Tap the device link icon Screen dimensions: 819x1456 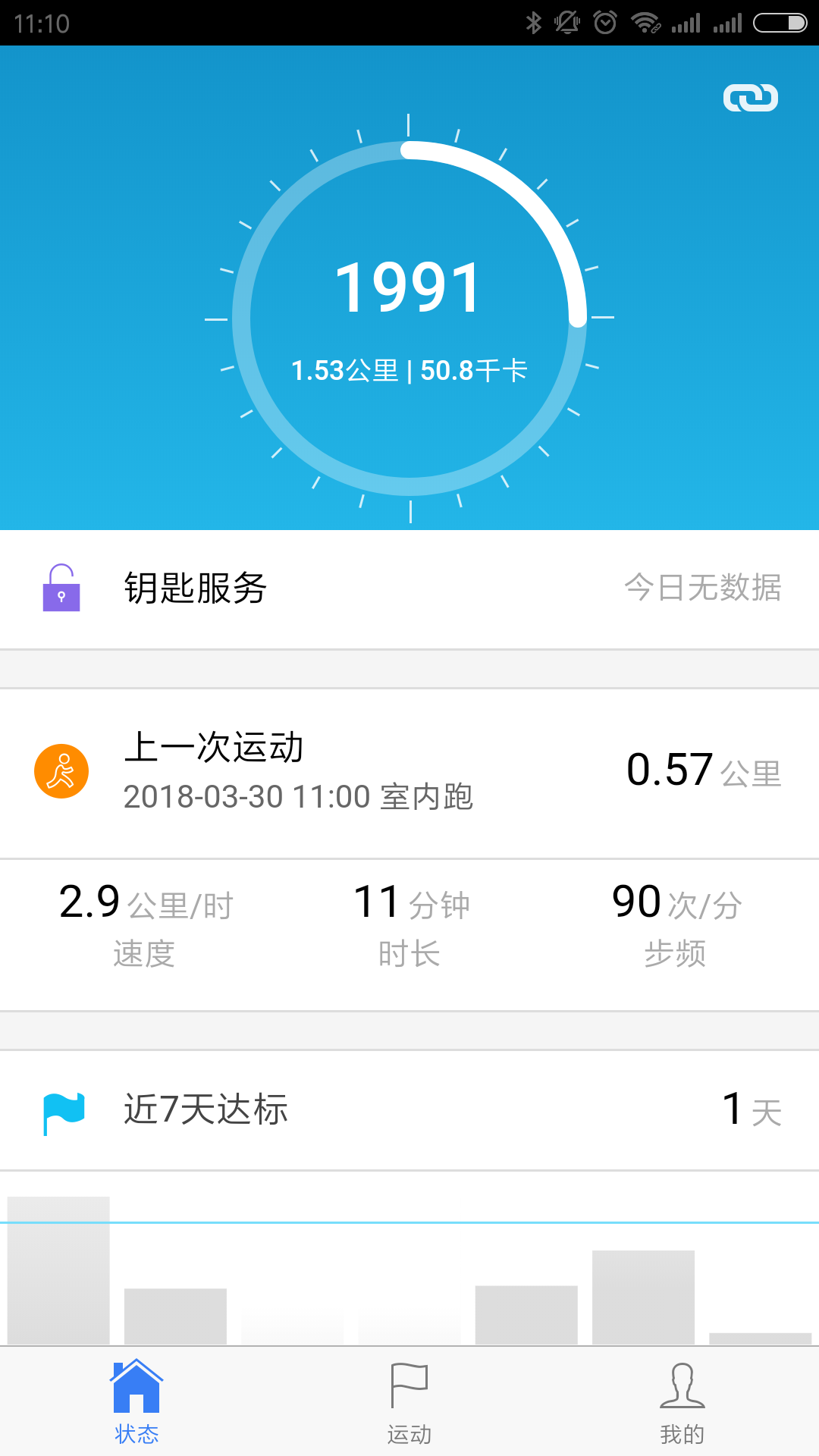click(750, 98)
